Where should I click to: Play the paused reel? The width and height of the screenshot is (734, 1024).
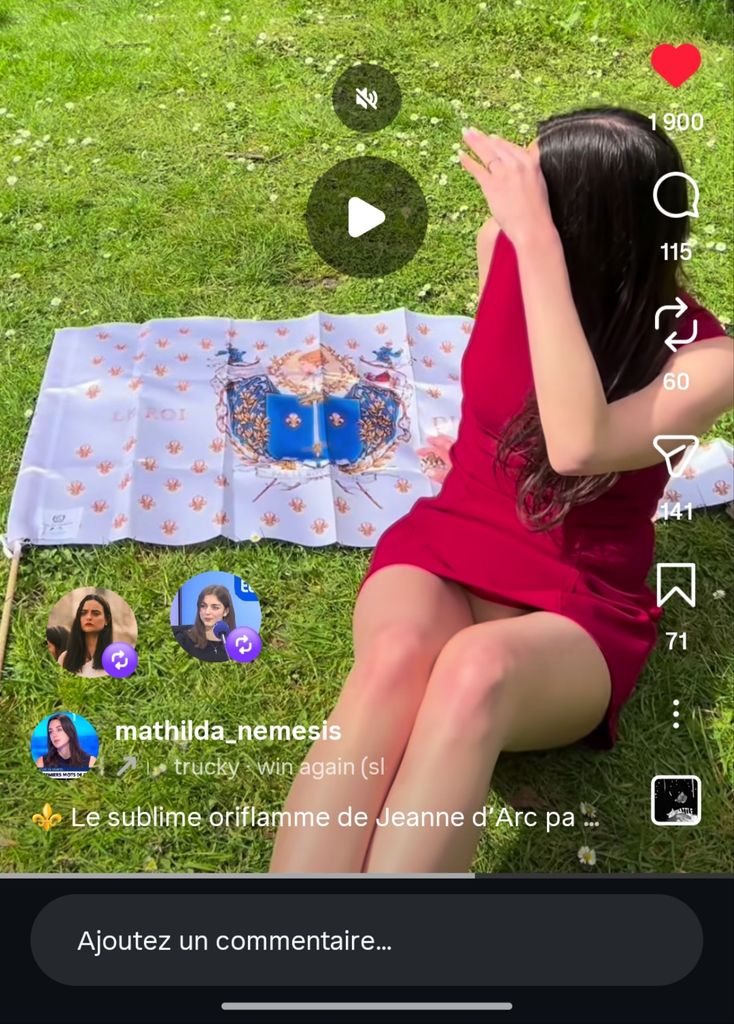point(366,217)
